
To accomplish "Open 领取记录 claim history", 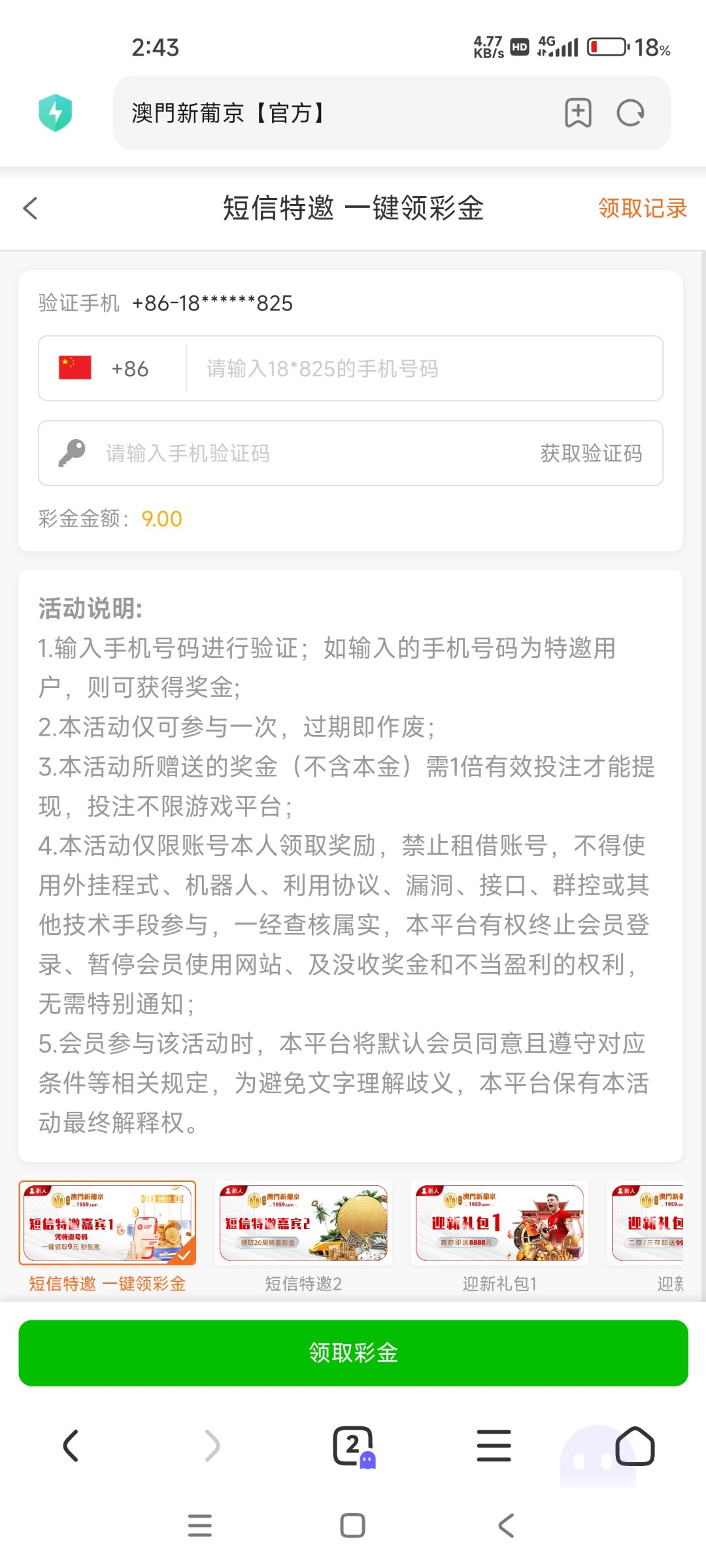I will click(x=642, y=208).
